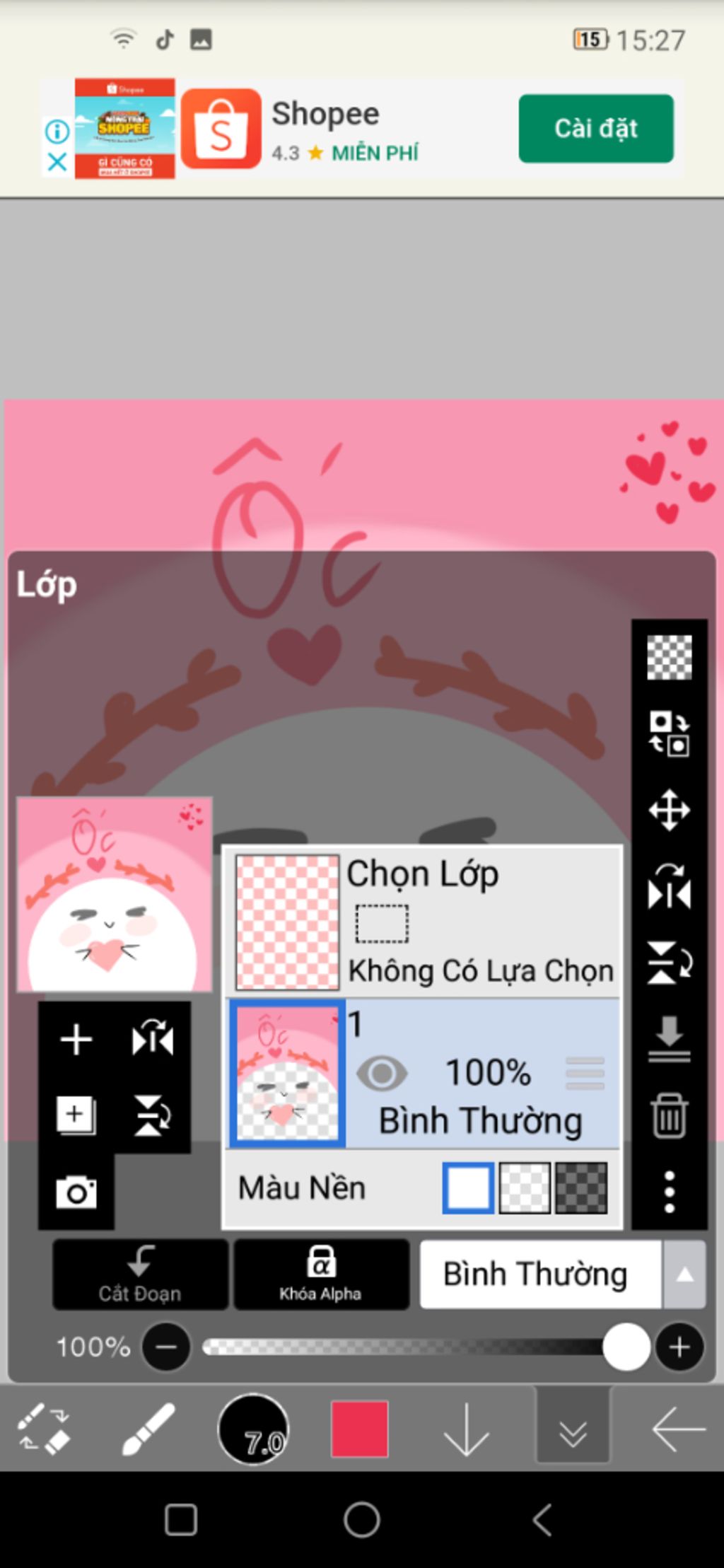
Task: Open the red color picker swatch
Action: [359, 1429]
